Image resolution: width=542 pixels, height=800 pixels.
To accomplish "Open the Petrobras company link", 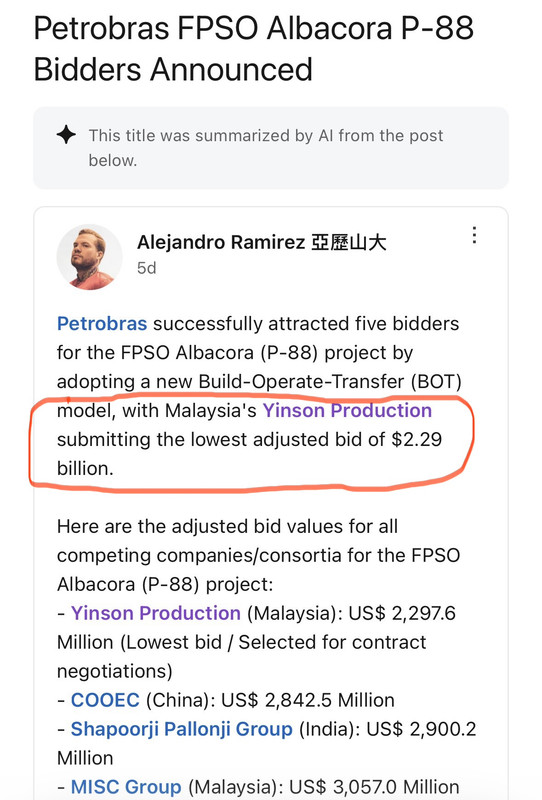I will pyautogui.click(x=102, y=323).
